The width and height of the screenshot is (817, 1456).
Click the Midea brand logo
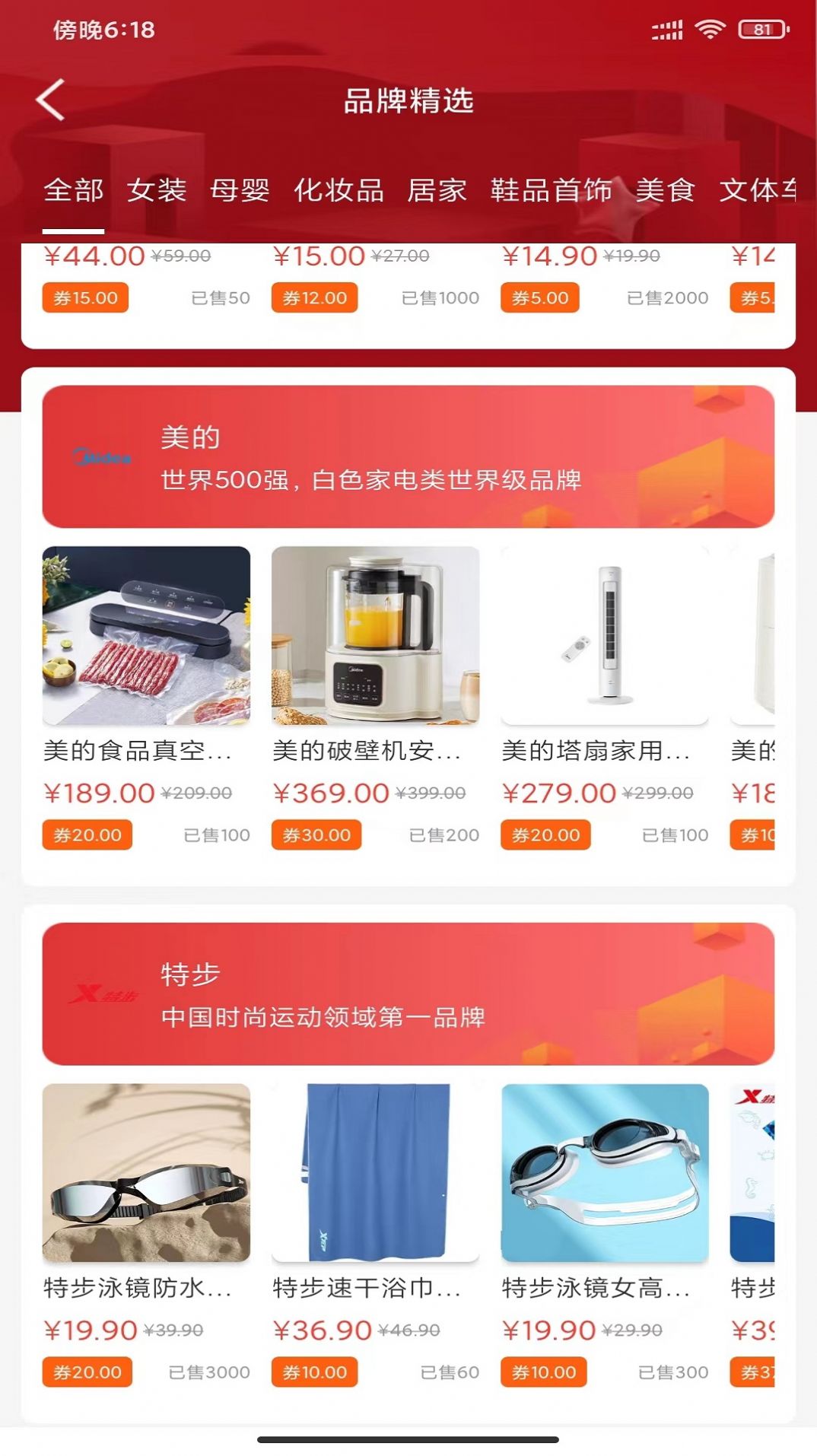[x=104, y=456]
